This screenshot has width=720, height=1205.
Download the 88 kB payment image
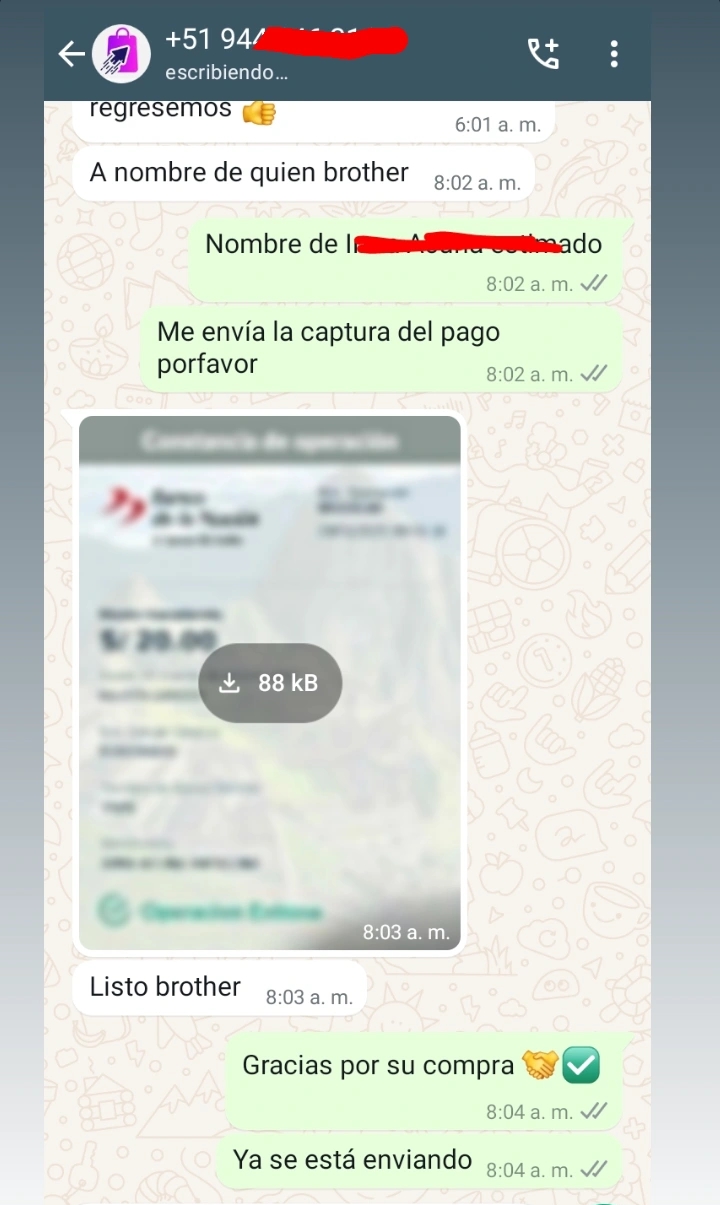pyautogui.click(x=270, y=683)
